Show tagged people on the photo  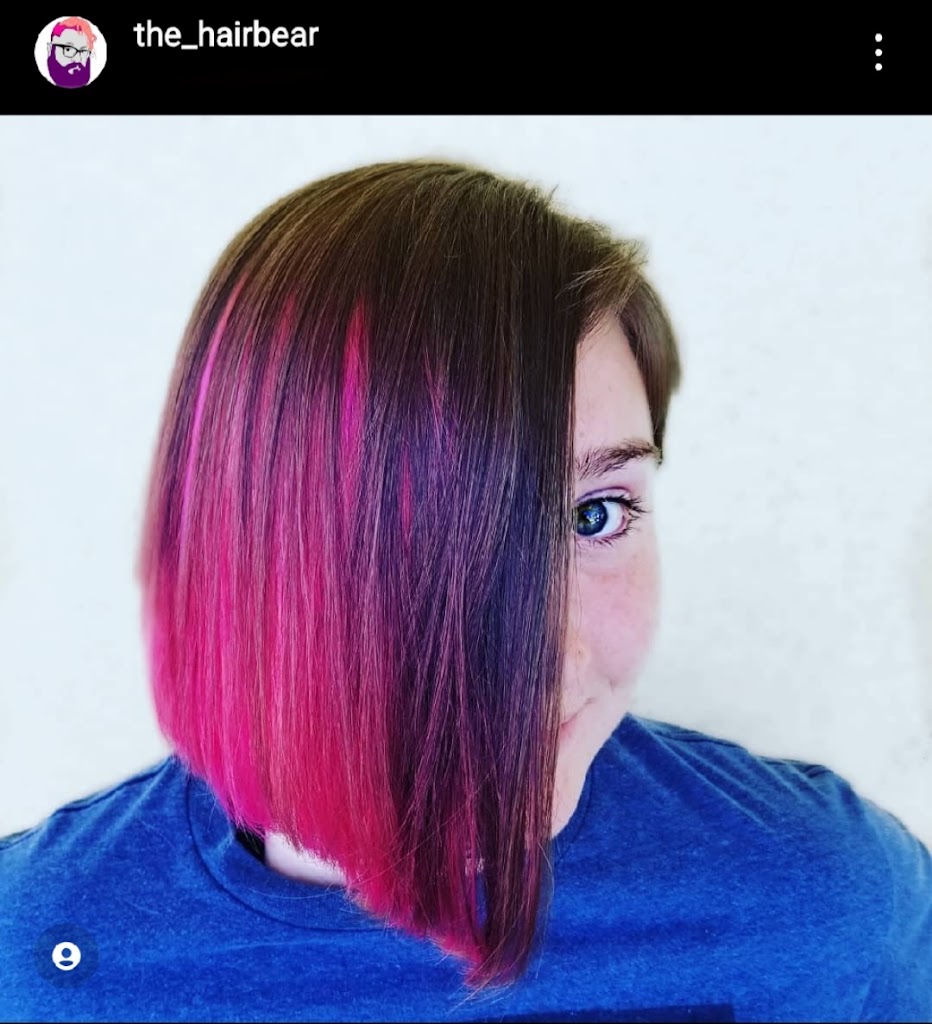click(67, 956)
